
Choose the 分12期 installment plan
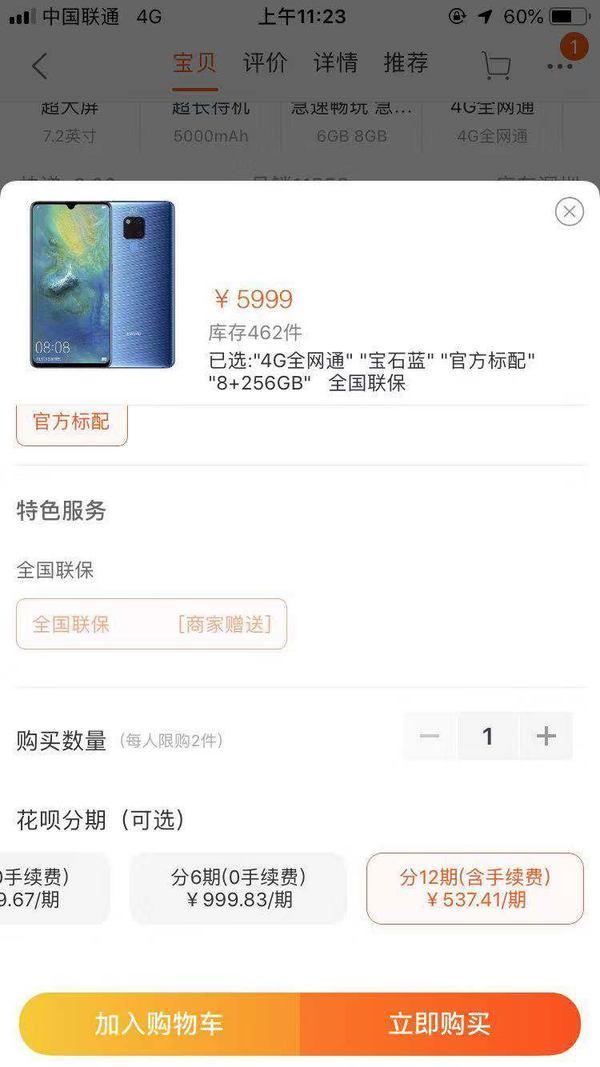(x=475, y=888)
